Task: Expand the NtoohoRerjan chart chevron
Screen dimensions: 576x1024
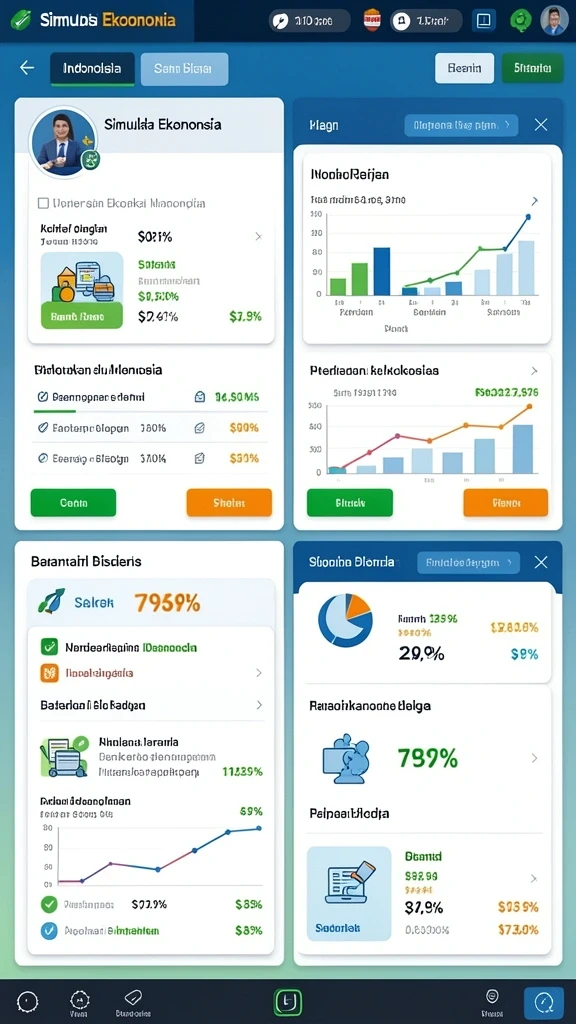Action: pyautogui.click(x=535, y=201)
